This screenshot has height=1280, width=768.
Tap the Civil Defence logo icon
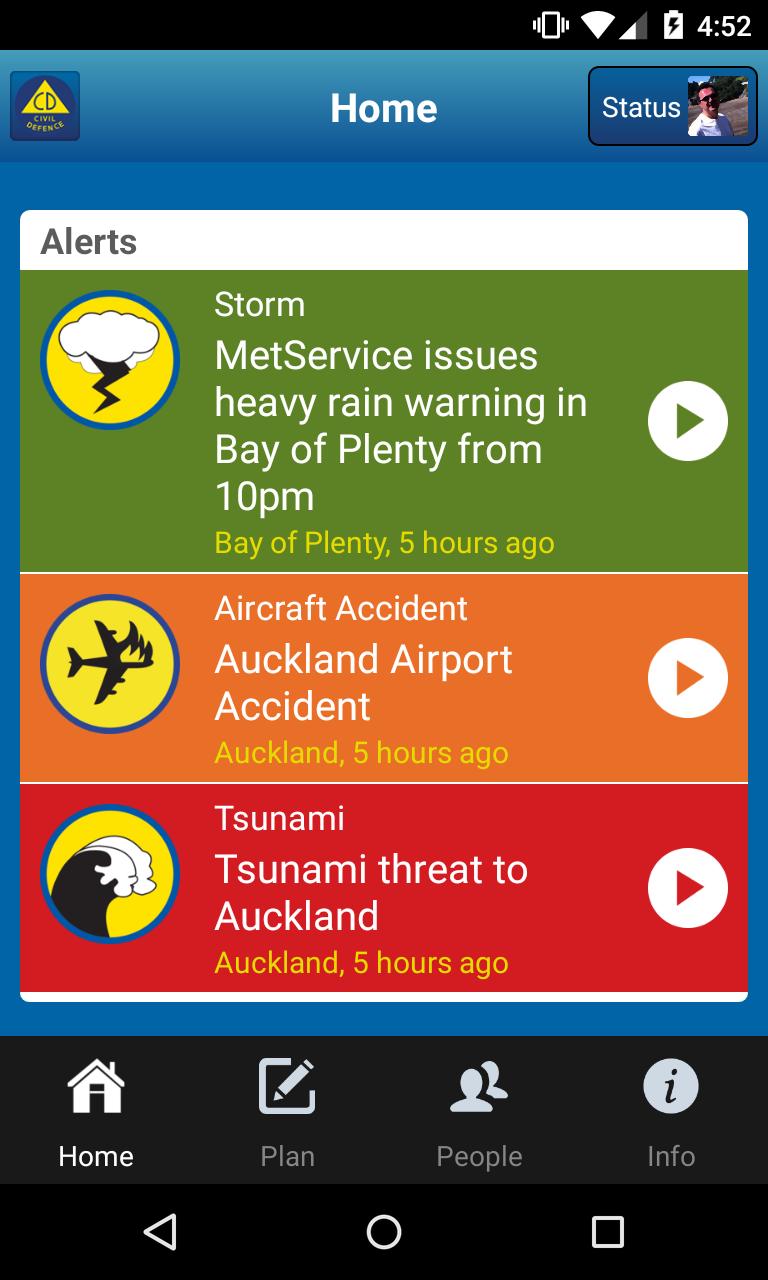click(45, 107)
